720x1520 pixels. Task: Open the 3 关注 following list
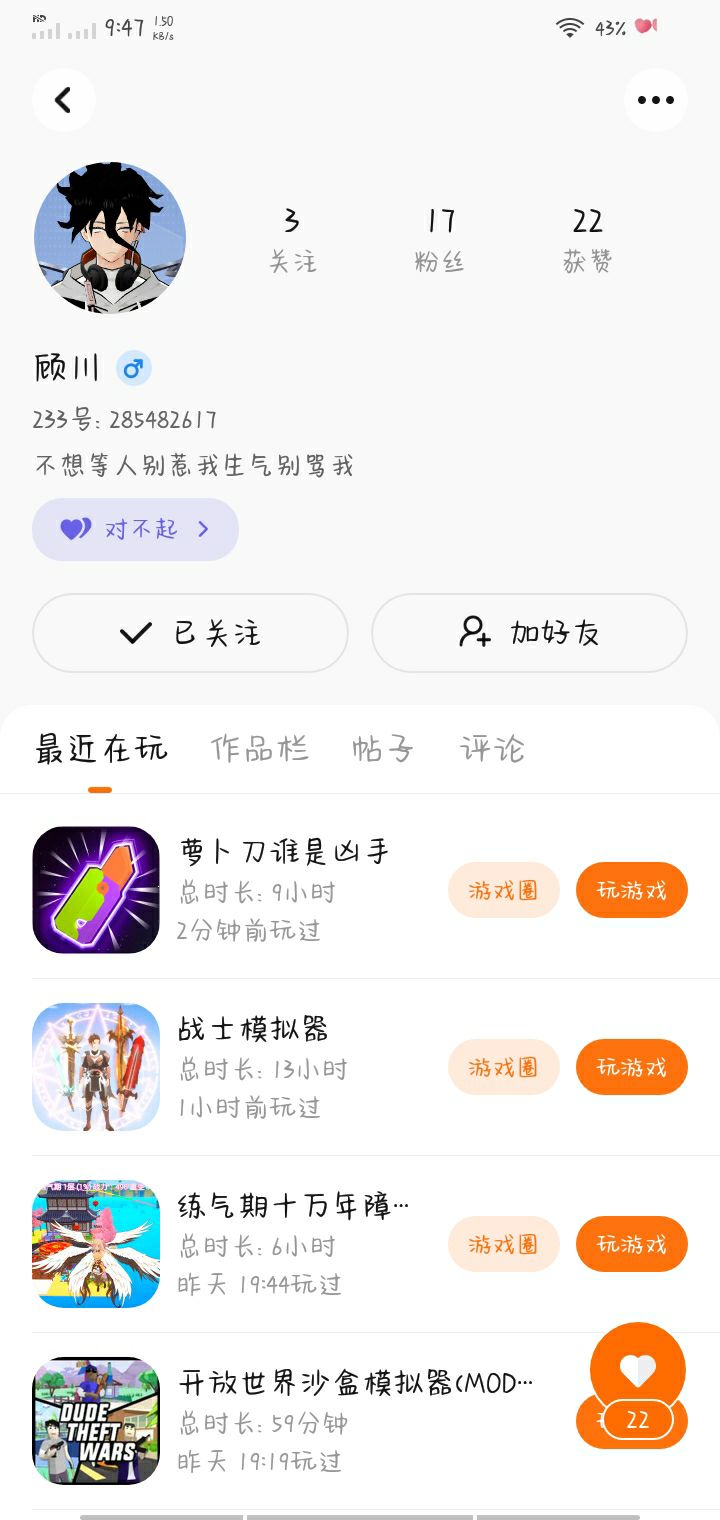(292, 240)
